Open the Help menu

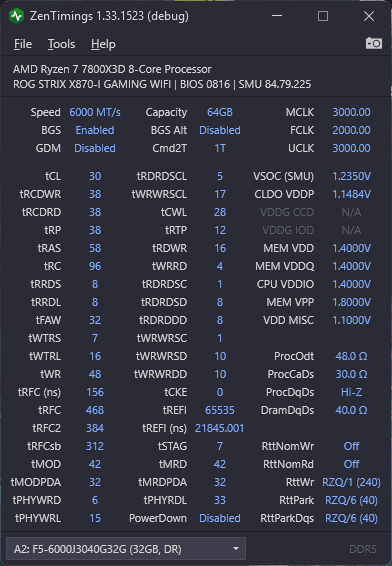click(x=103, y=44)
